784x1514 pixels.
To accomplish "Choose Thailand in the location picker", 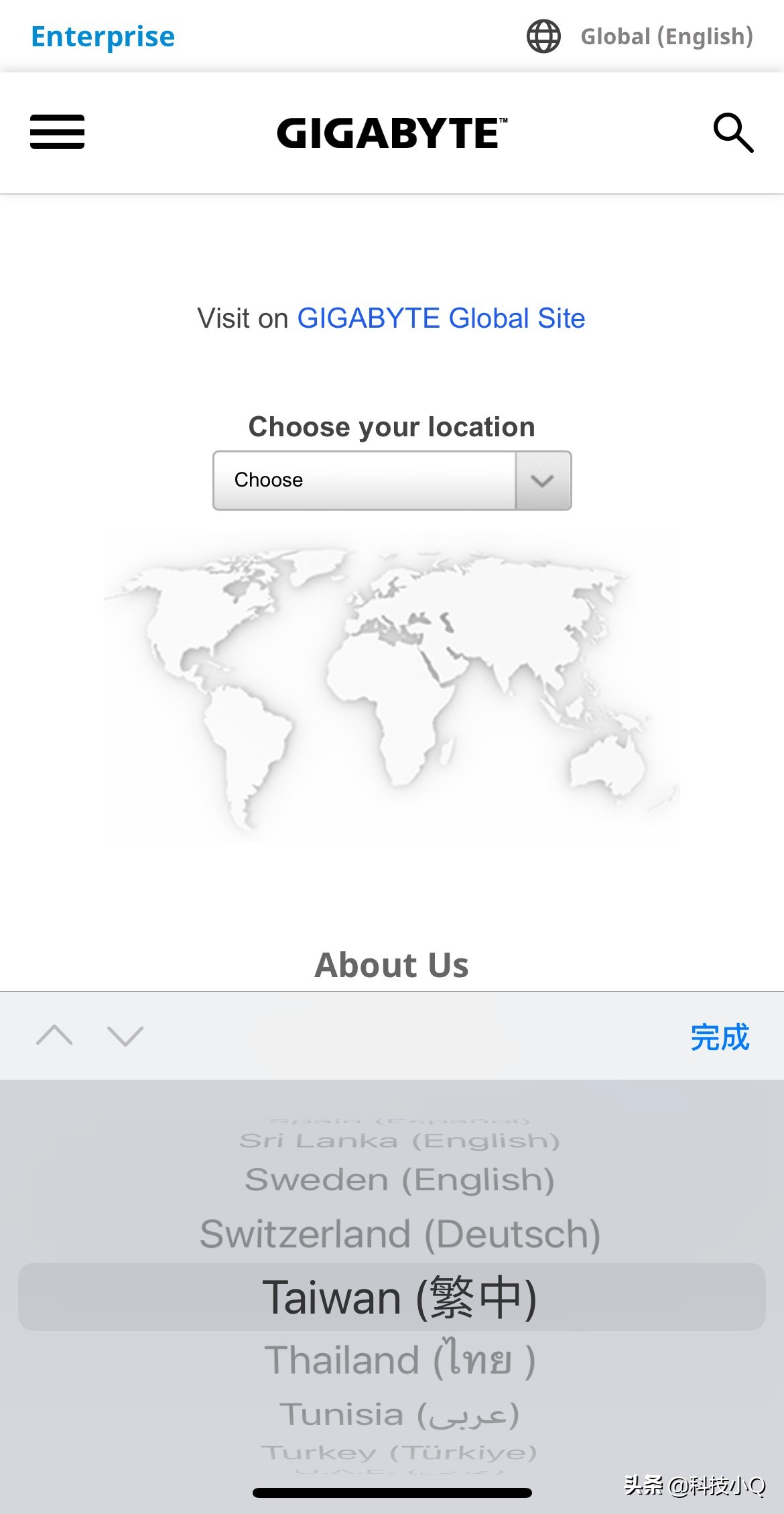I will 400,1361.
